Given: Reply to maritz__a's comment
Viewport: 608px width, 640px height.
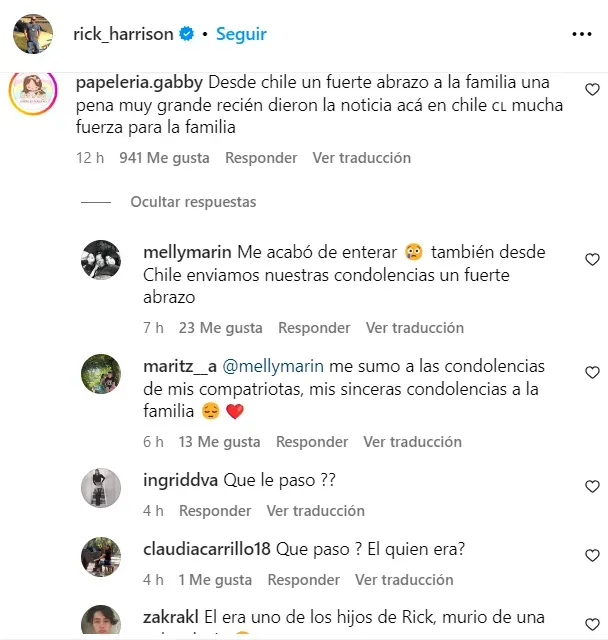Looking at the screenshot, I should click(312, 442).
